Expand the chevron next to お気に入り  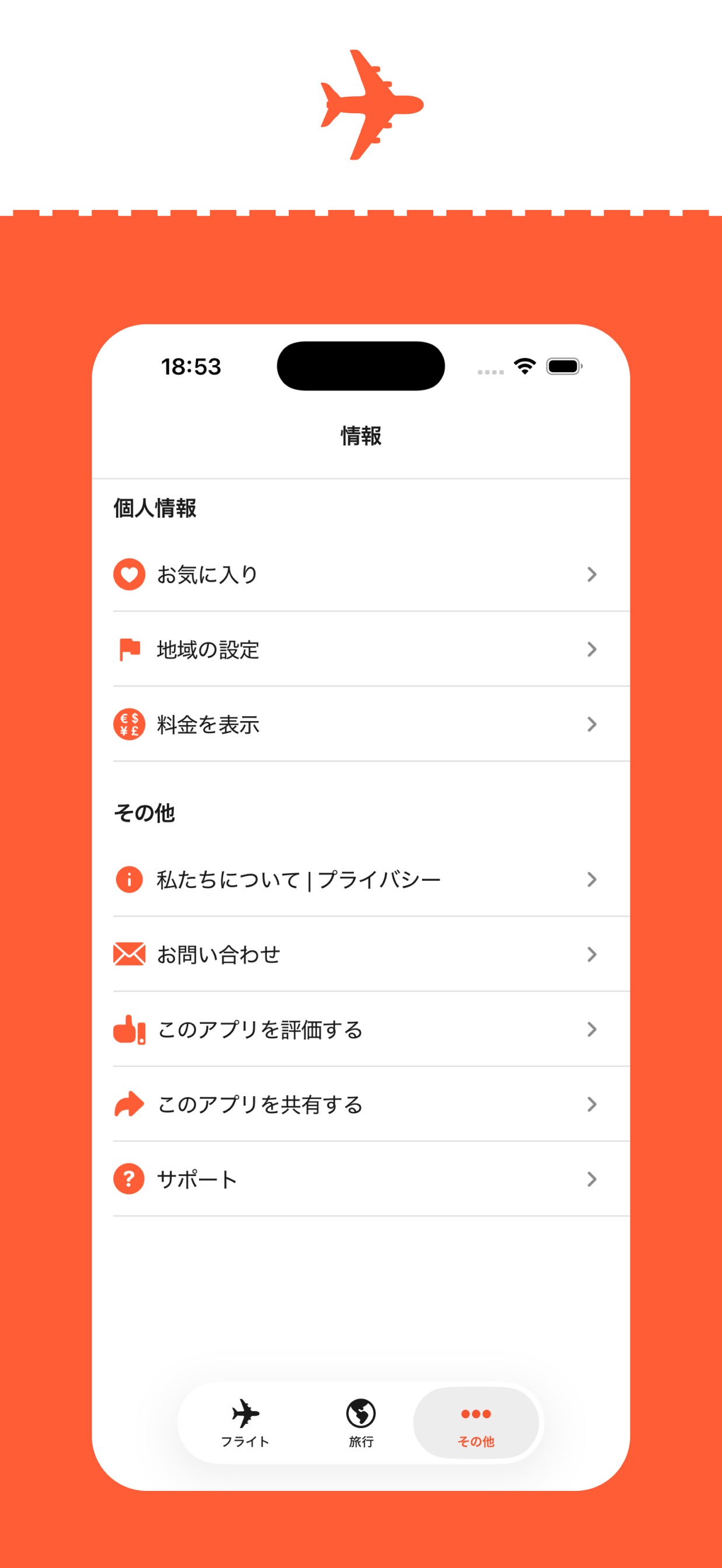click(x=592, y=575)
